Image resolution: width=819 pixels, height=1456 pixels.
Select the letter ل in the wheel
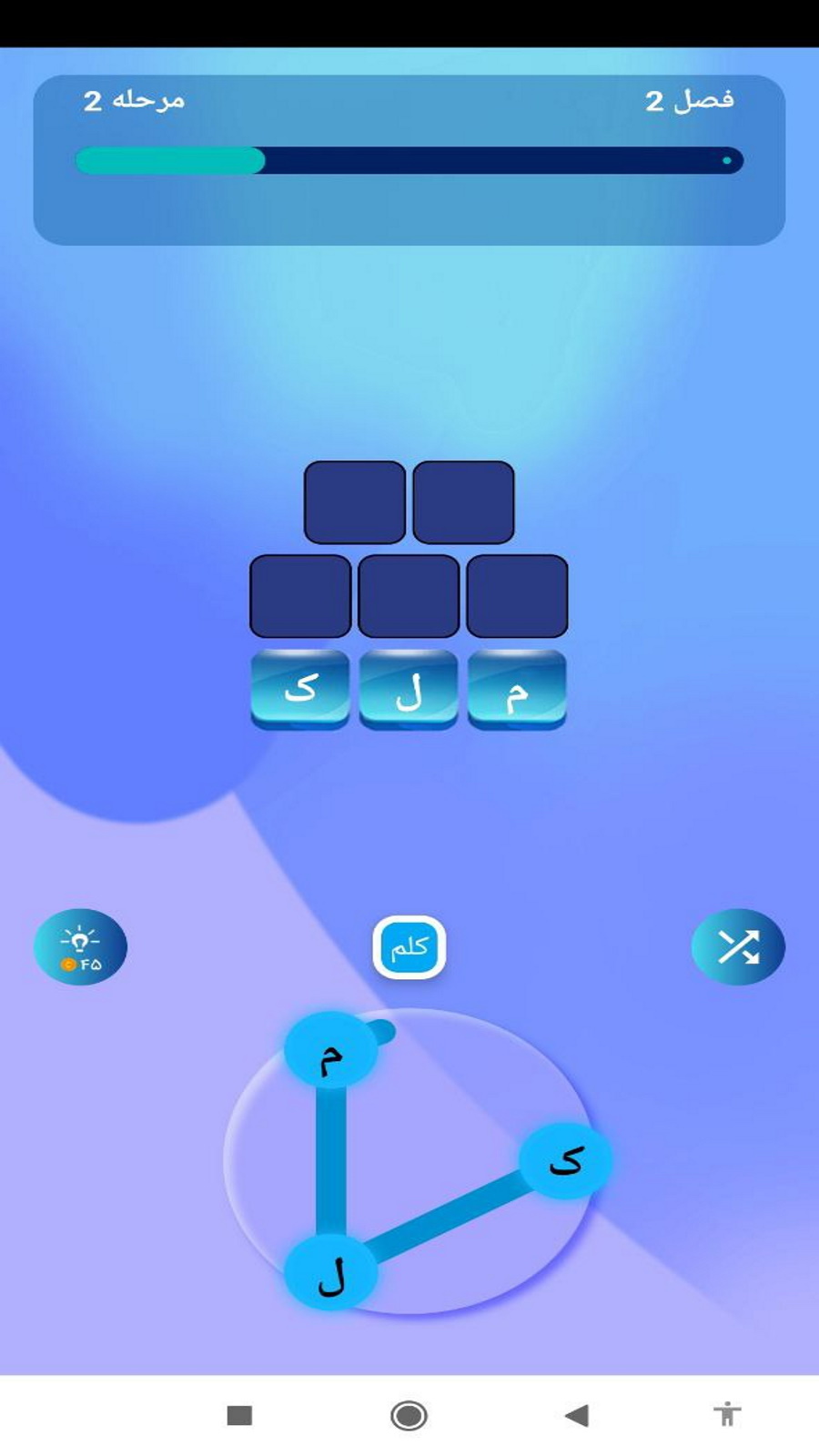(330, 1272)
